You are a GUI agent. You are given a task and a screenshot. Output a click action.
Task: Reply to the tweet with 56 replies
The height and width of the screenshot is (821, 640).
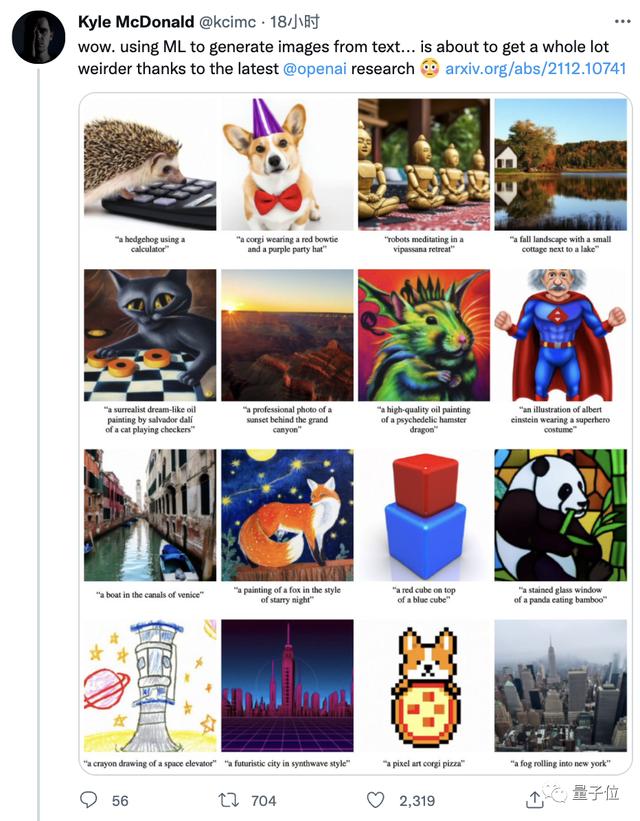coord(90,800)
